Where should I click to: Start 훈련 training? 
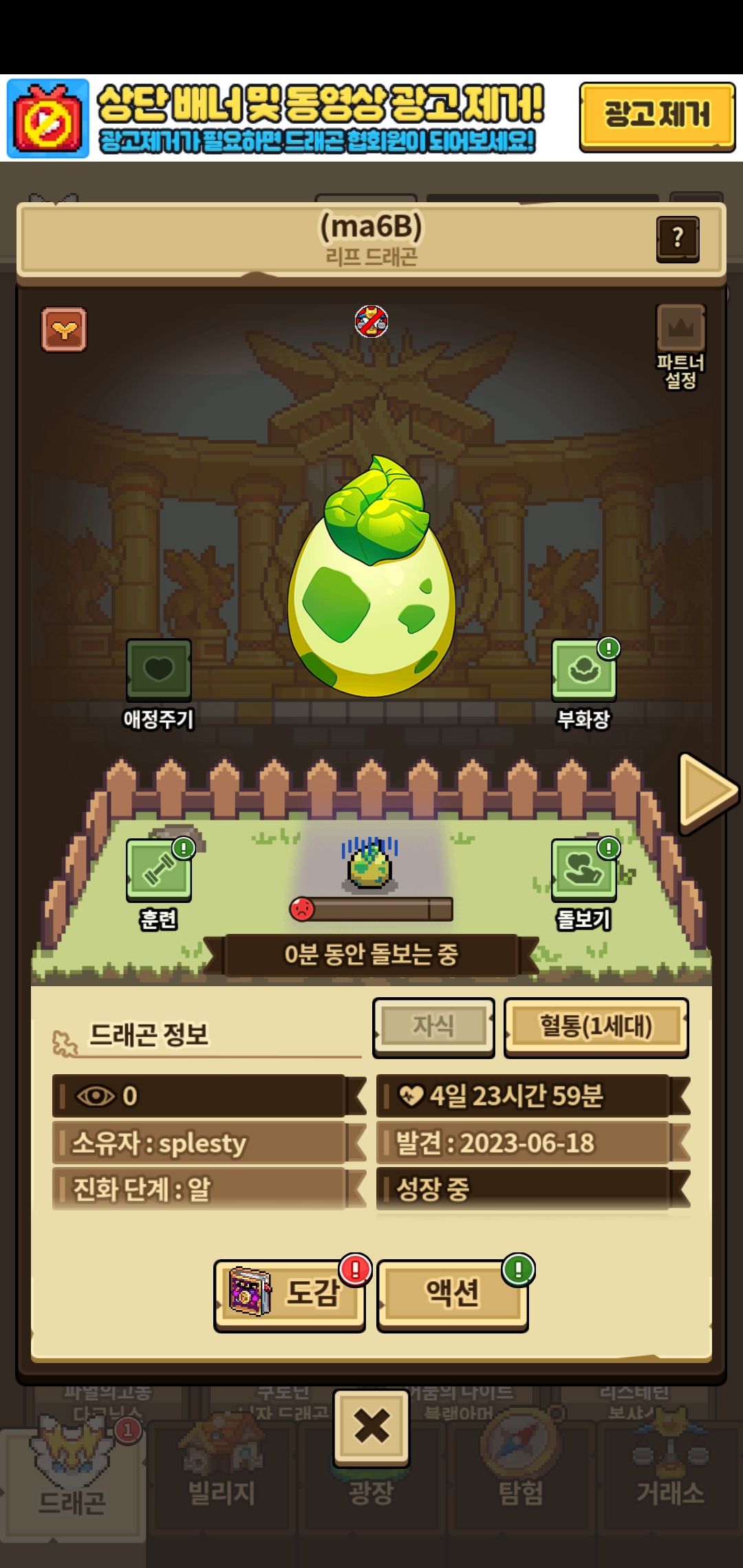(158, 871)
